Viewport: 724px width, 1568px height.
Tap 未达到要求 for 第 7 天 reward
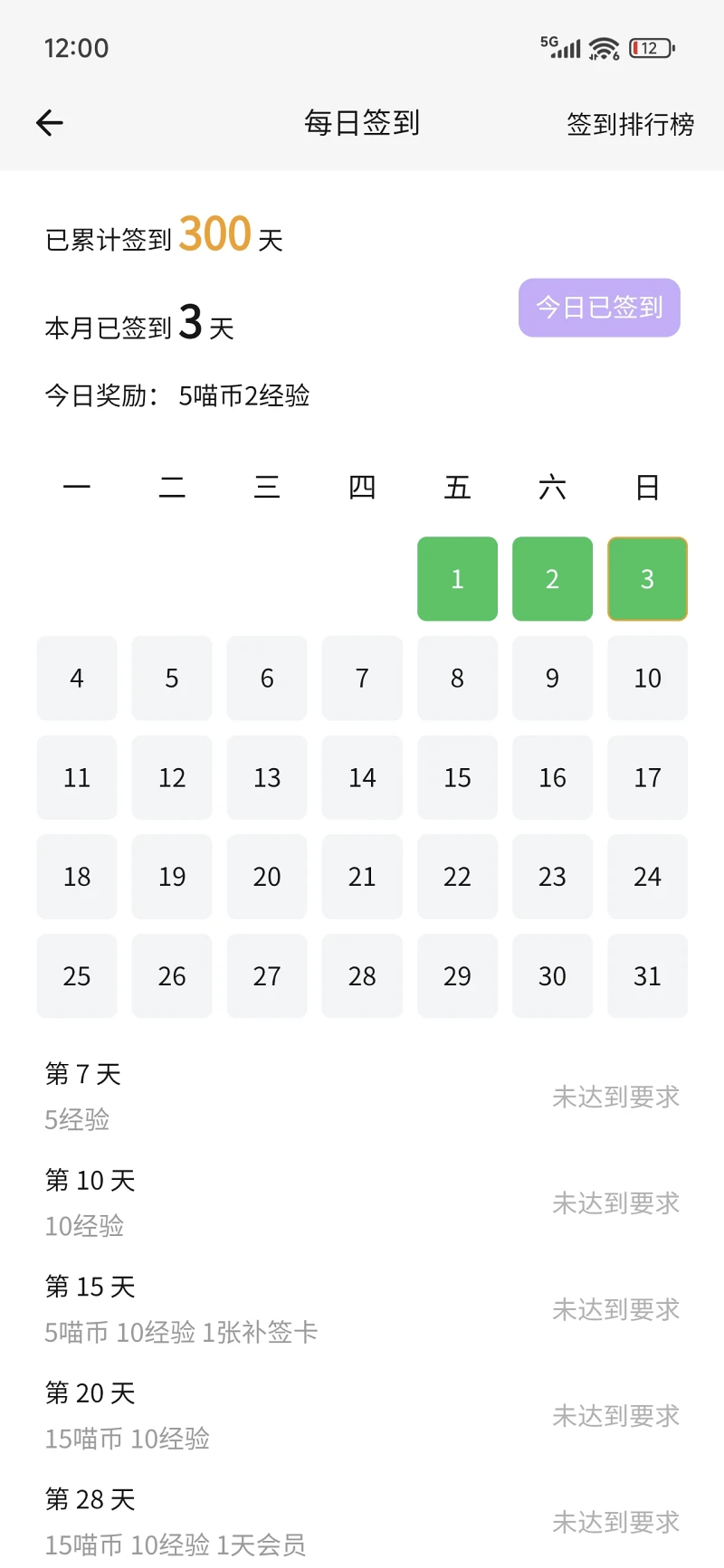(615, 1098)
